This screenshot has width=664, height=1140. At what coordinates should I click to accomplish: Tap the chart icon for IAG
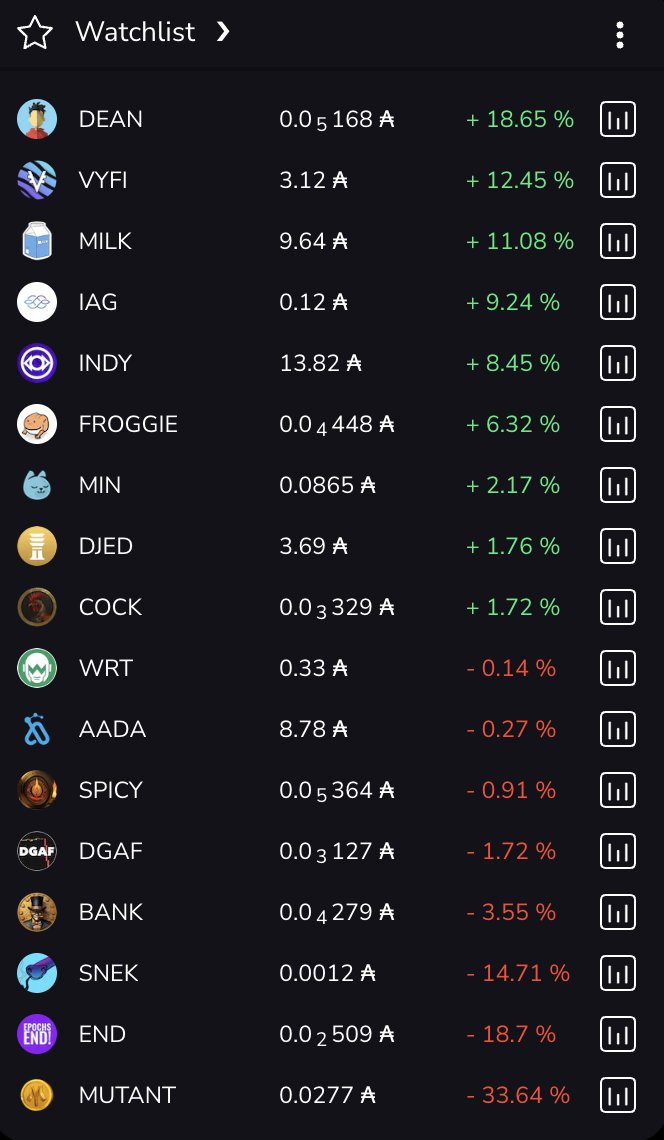click(x=617, y=302)
